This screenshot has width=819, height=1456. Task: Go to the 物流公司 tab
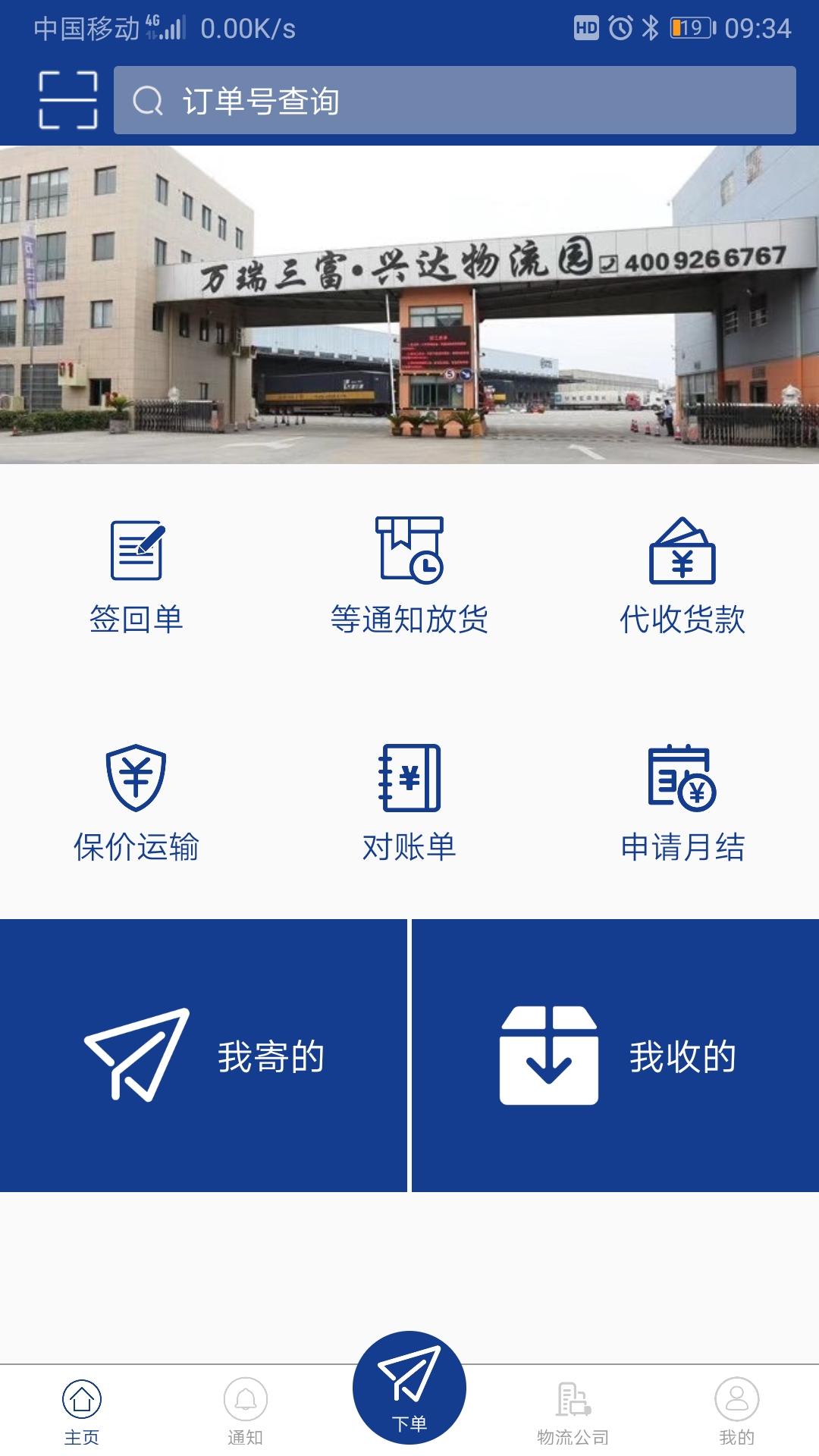(x=573, y=1410)
